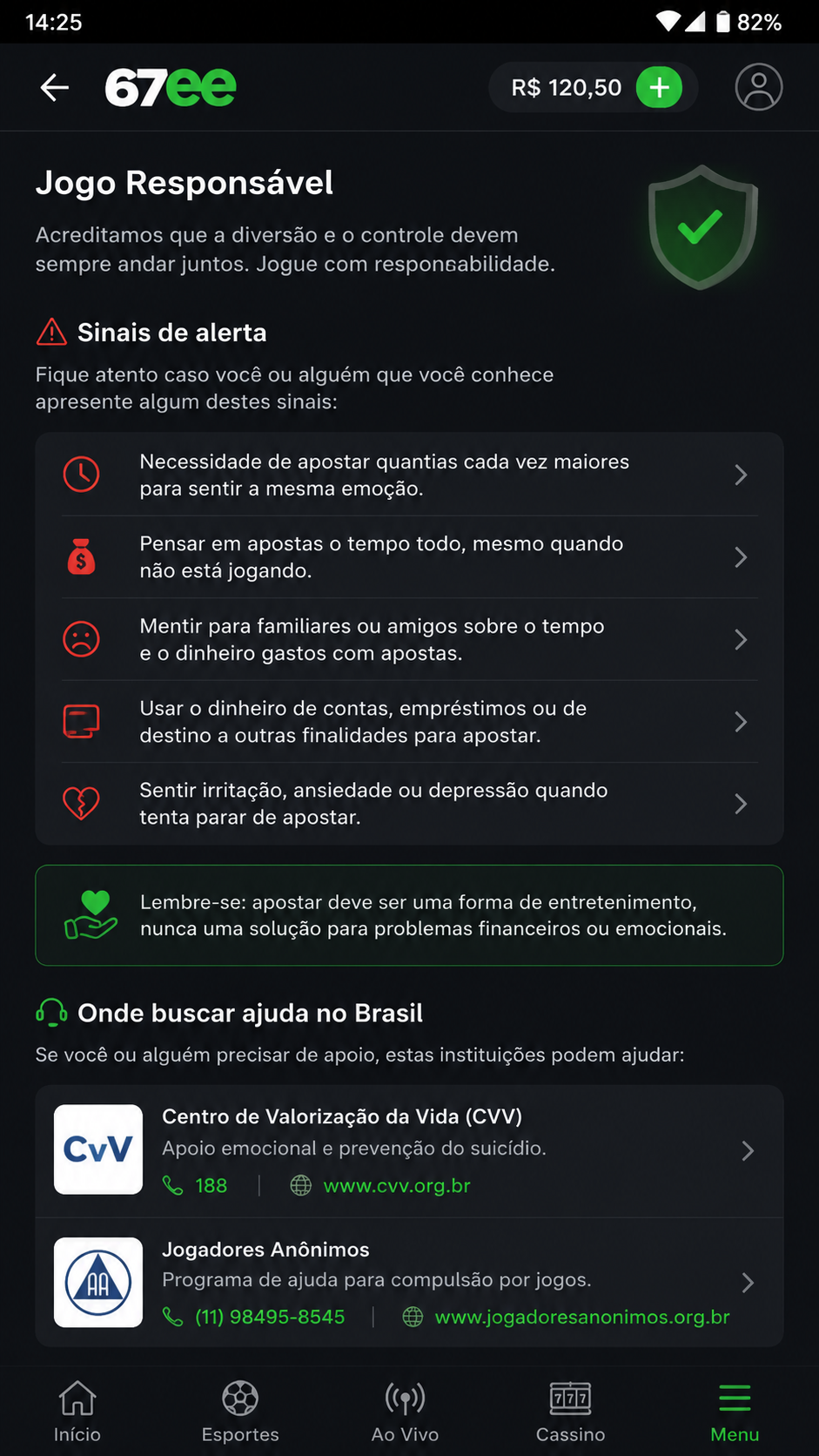Viewport: 819px width, 1456px height.
Task: Switch to the Início tab
Action: pos(77,1411)
